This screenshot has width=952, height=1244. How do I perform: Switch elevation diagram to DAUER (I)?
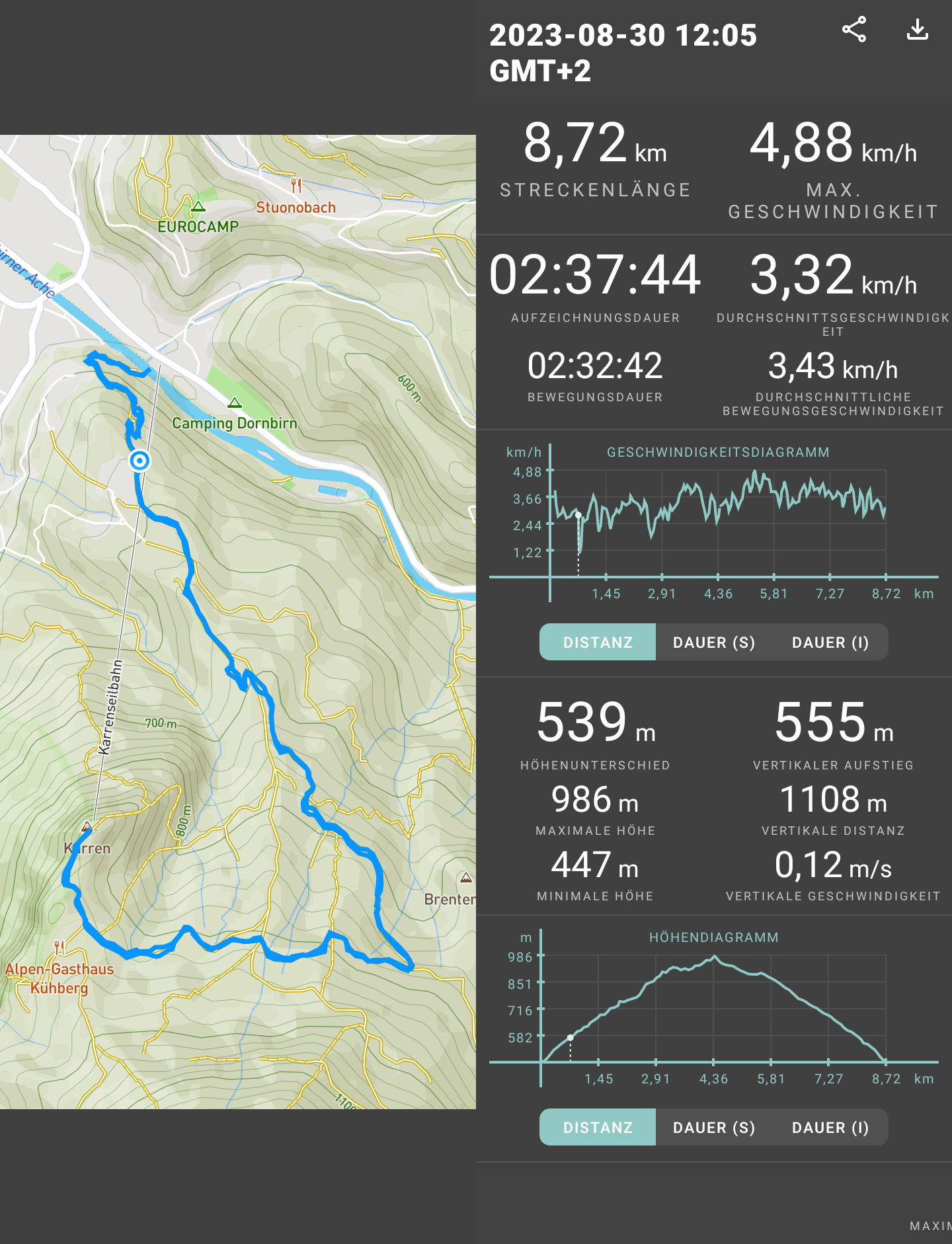point(830,1128)
